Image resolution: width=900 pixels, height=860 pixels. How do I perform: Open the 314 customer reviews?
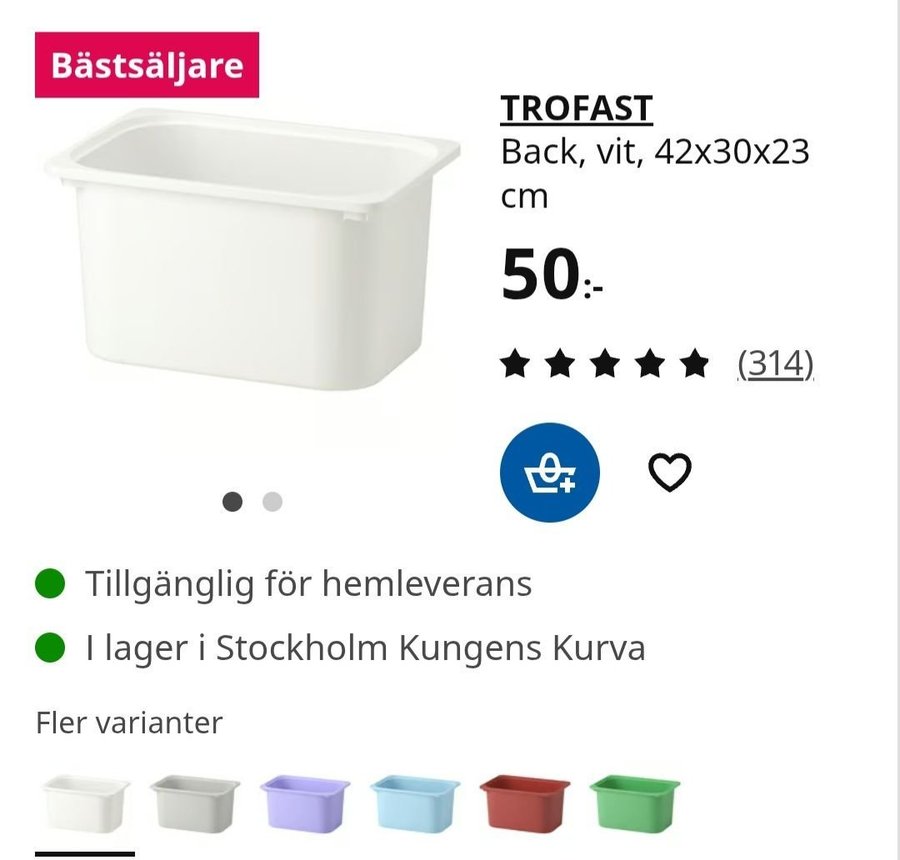[775, 364]
